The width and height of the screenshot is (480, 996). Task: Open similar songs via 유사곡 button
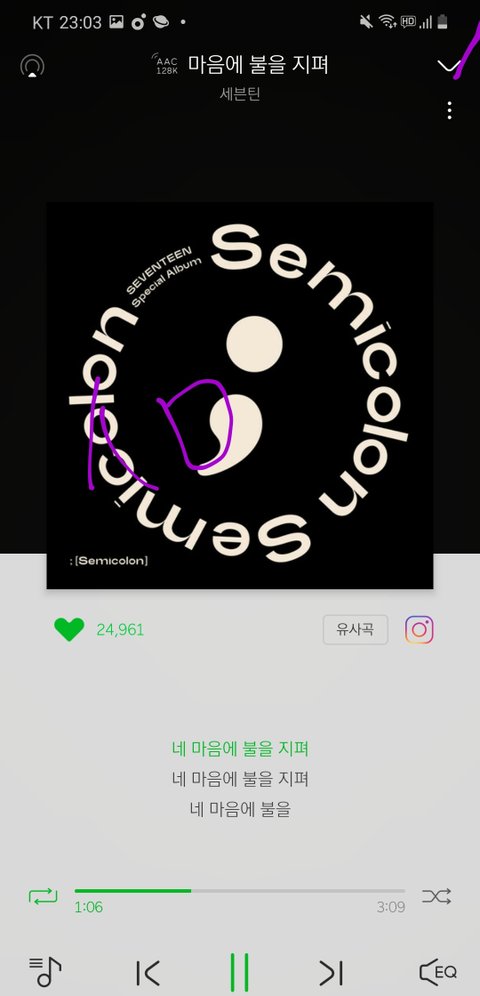(355, 629)
